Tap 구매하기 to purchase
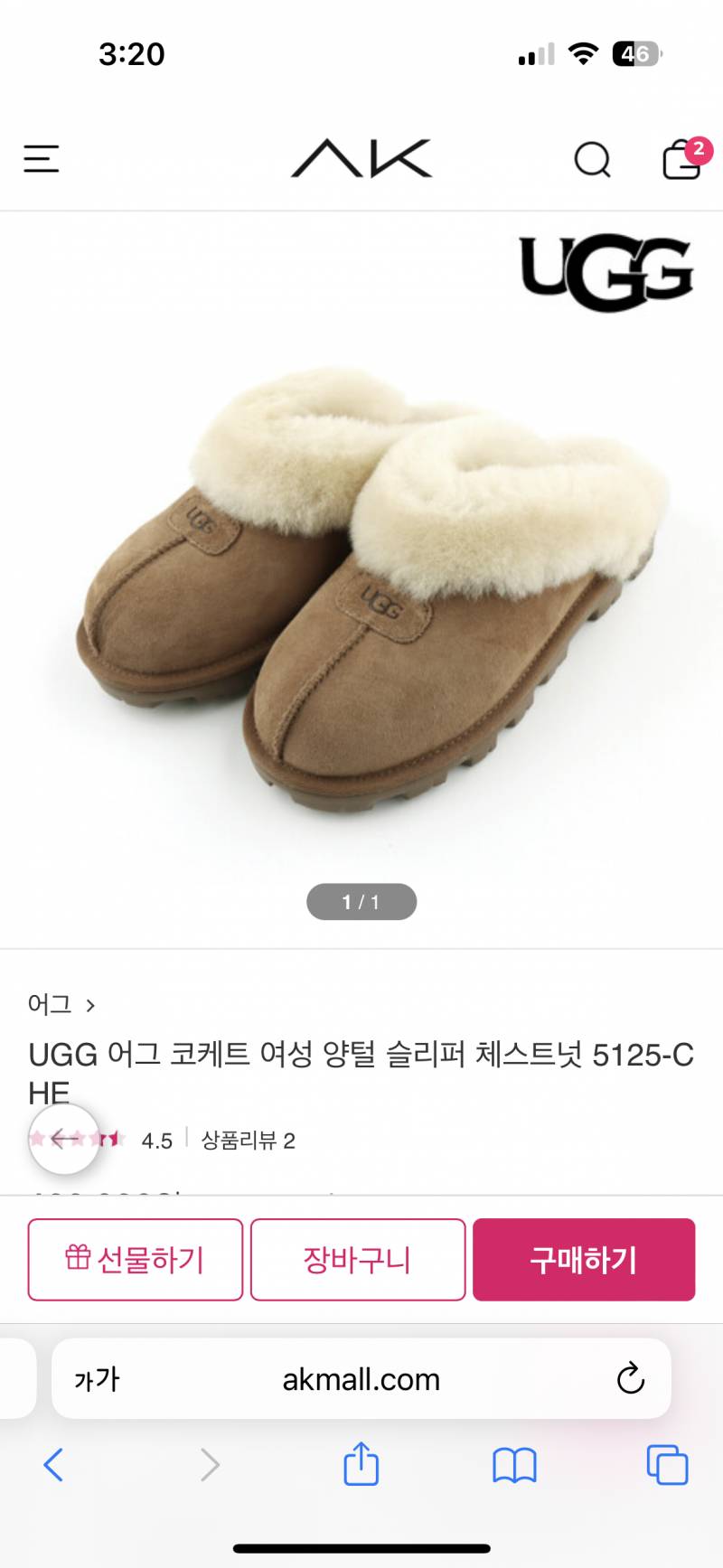 coord(584,1259)
